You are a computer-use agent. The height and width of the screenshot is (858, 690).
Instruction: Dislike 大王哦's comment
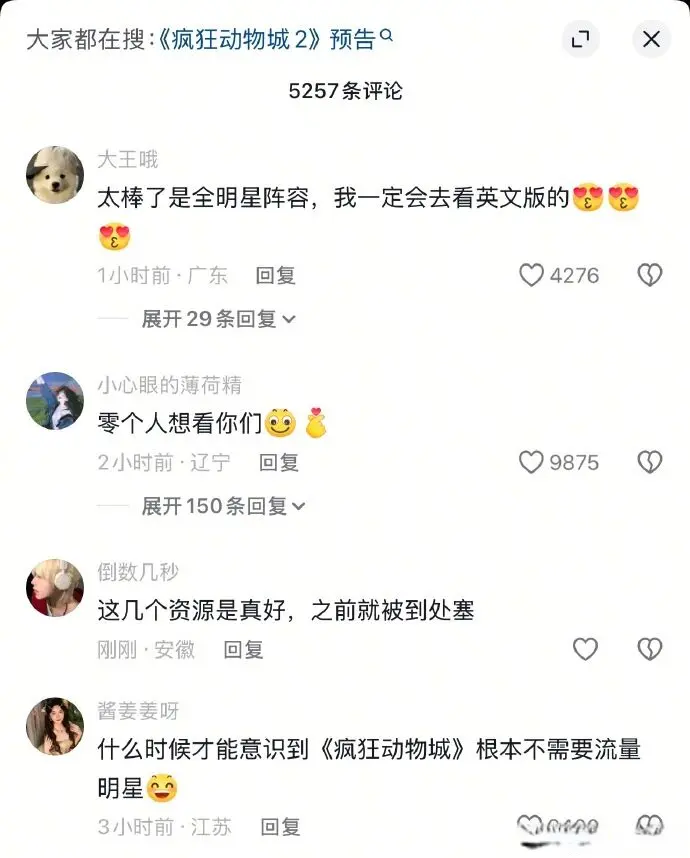tap(650, 275)
